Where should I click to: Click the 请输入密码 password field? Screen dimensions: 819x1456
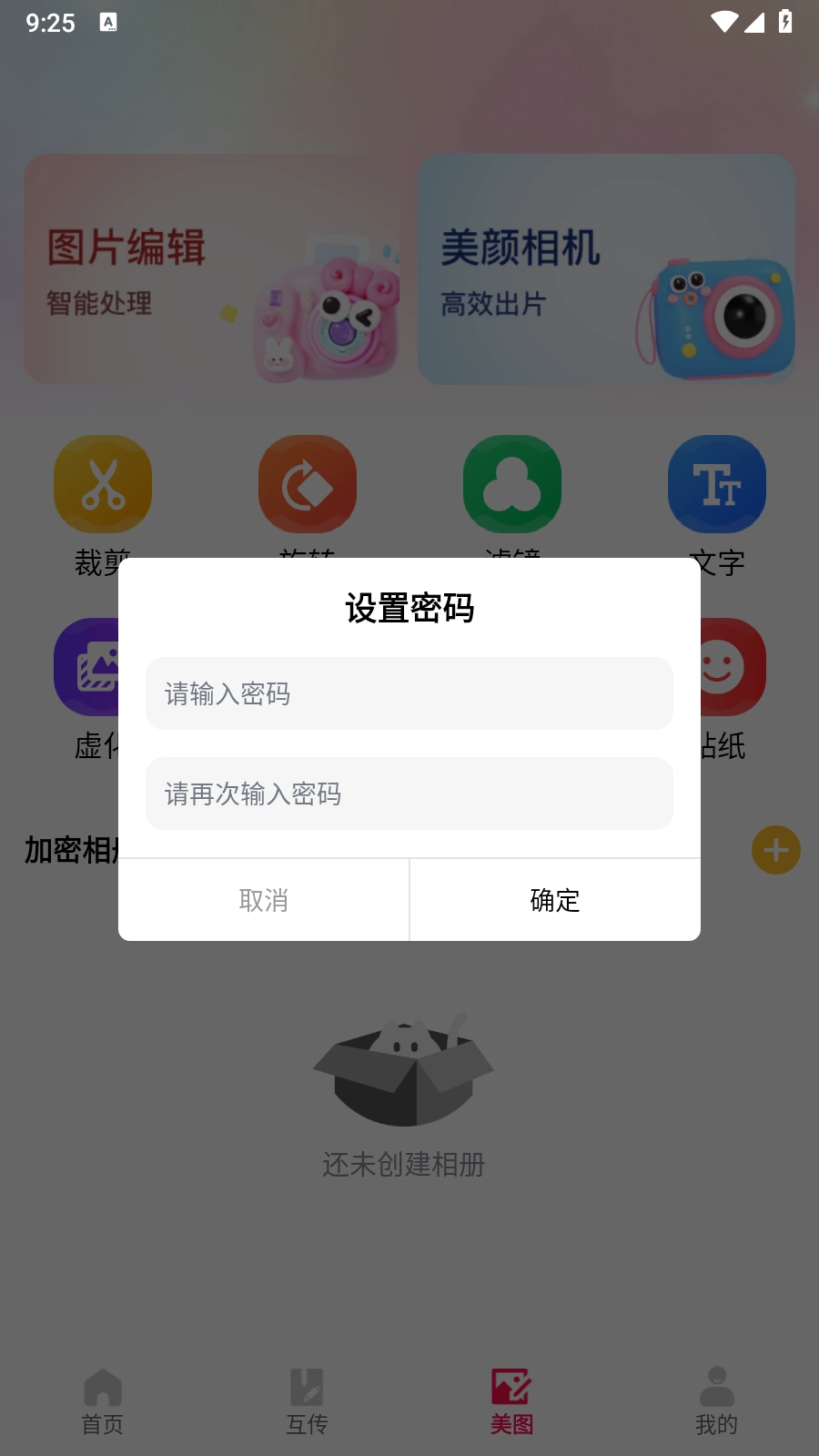409,693
